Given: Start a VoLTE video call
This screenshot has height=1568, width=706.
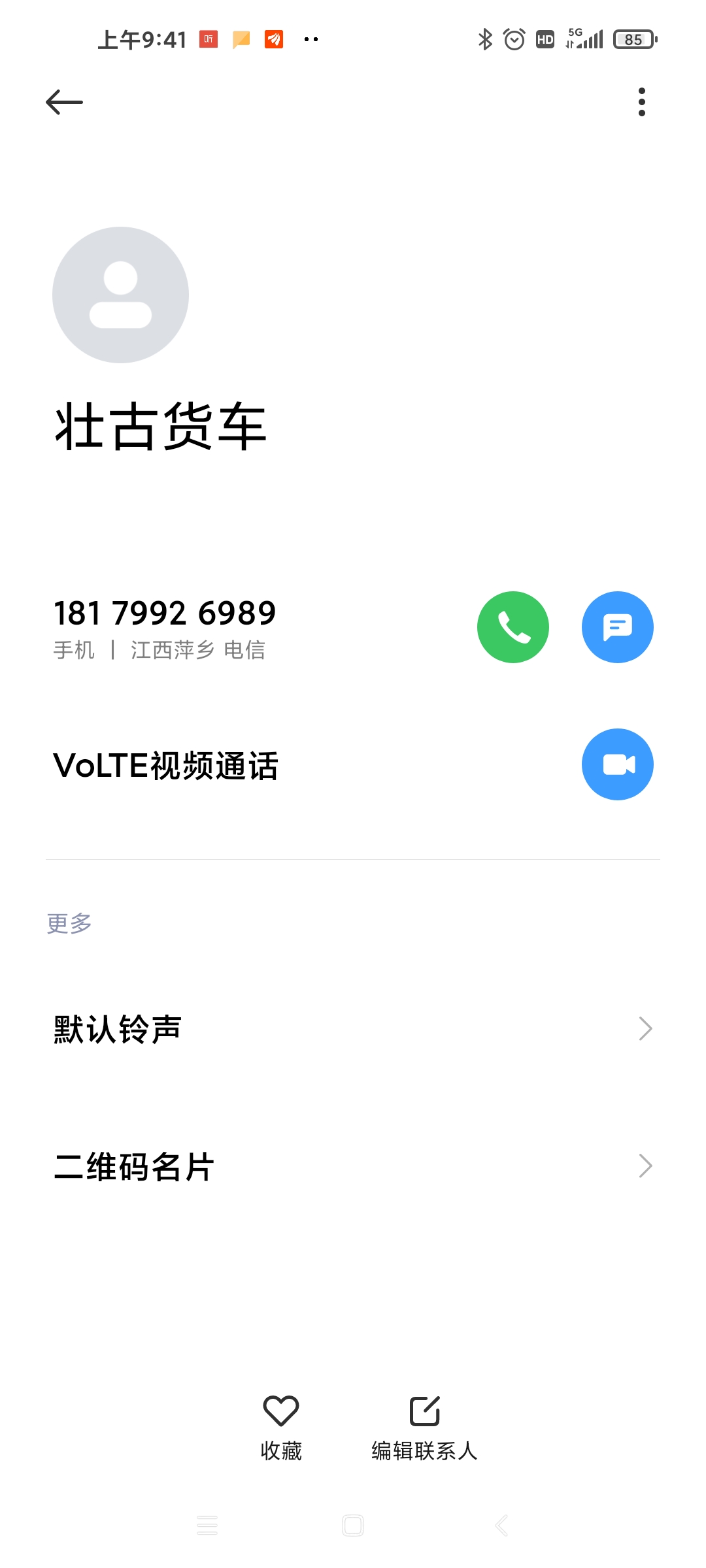Looking at the screenshot, I should coord(617,764).
